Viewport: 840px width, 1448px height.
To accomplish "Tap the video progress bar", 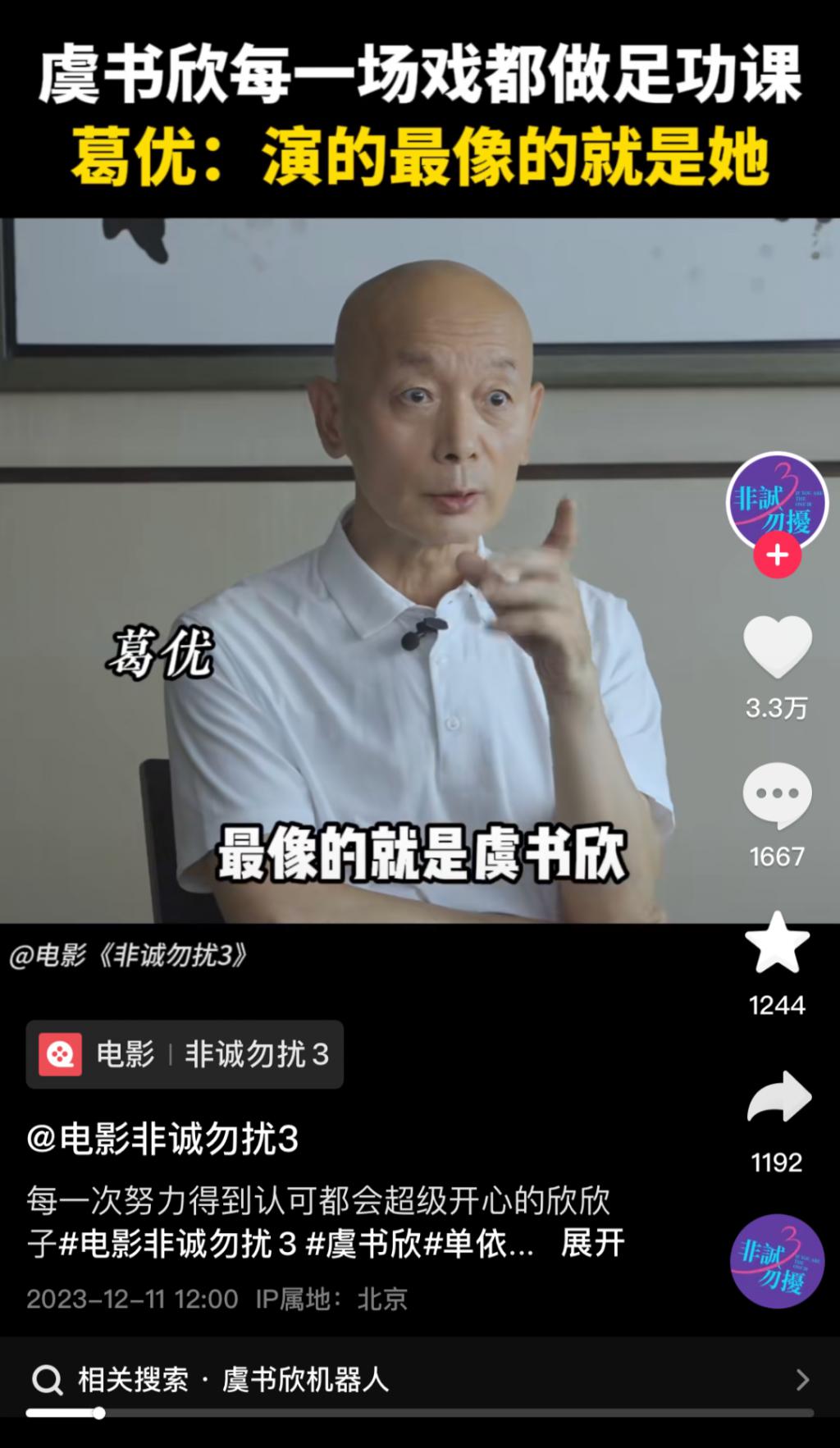I will tap(420, 1413).
